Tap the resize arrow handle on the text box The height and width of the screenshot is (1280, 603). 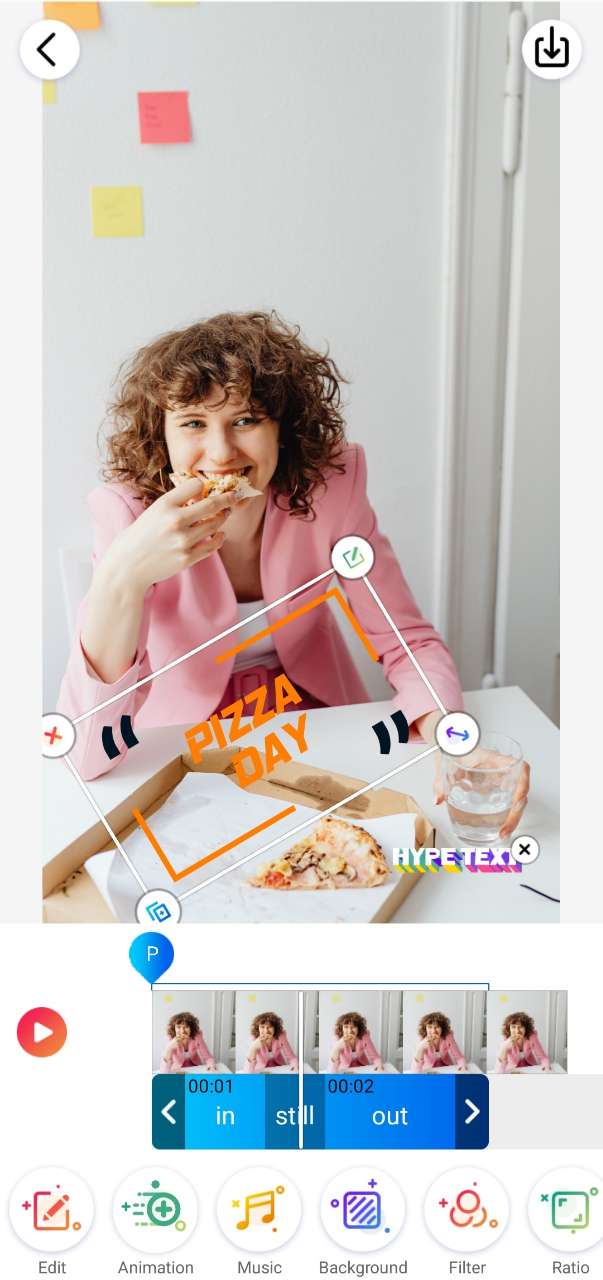(457, 734)
